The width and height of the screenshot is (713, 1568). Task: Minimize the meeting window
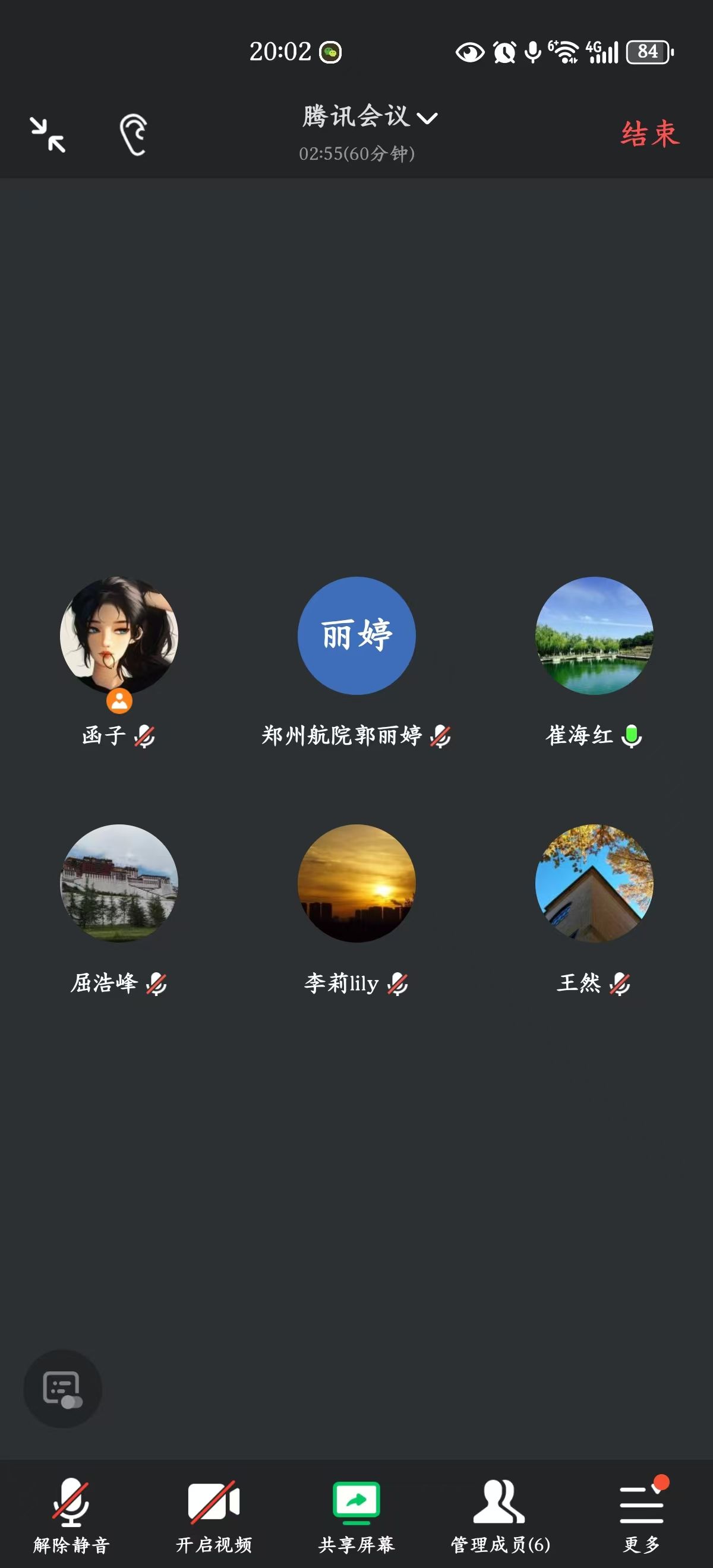[x=48, y=134]
